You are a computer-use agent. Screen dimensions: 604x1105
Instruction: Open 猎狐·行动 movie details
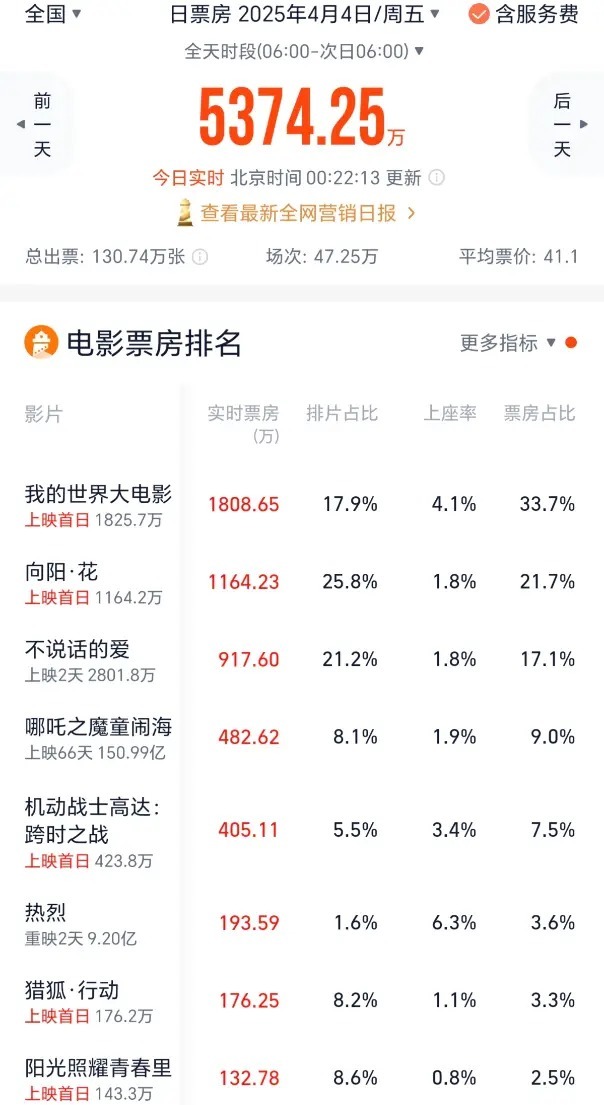click(x=72, y=1000)
